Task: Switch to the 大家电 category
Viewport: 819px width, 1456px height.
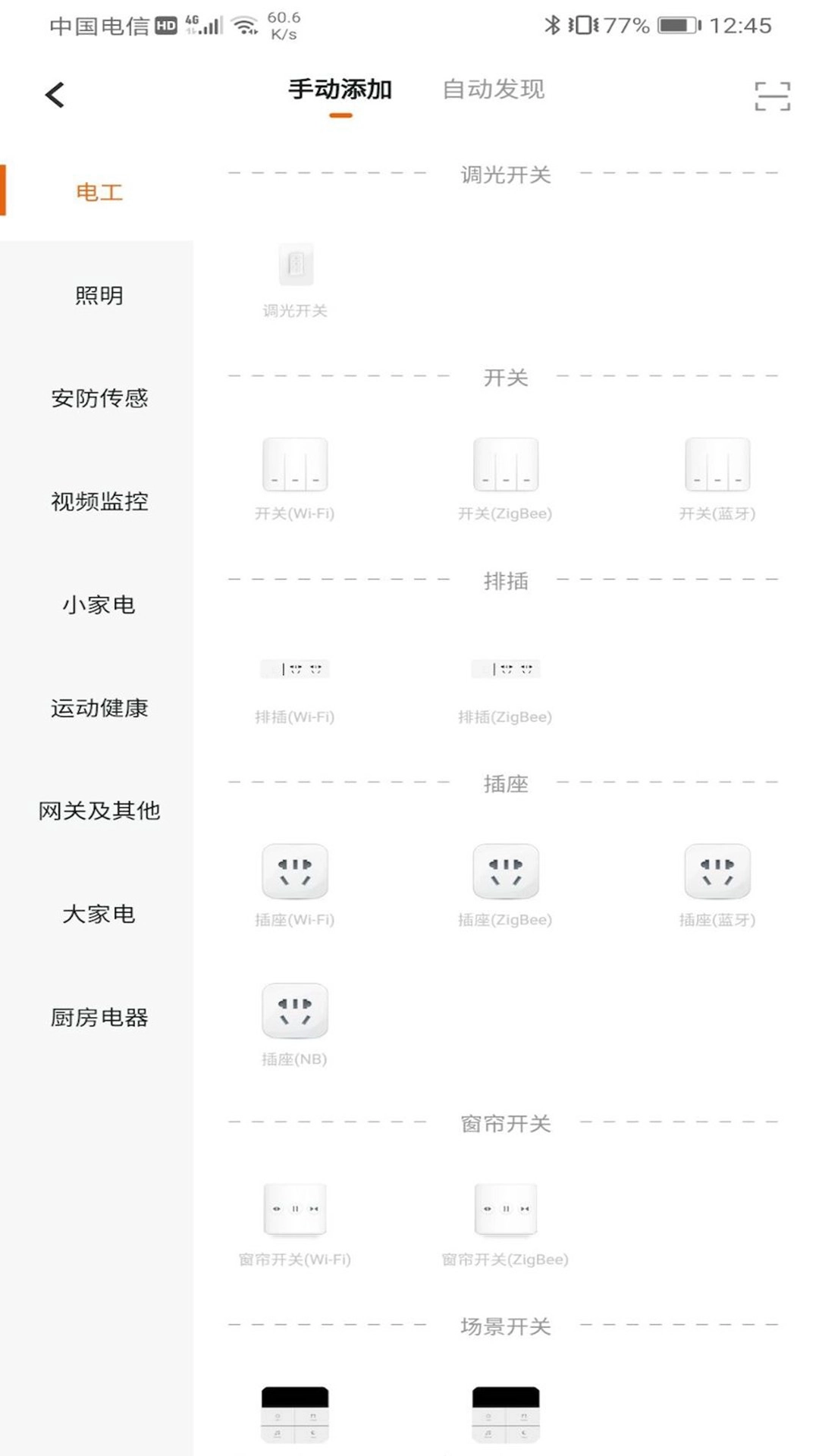Action: tap(99, 914)
